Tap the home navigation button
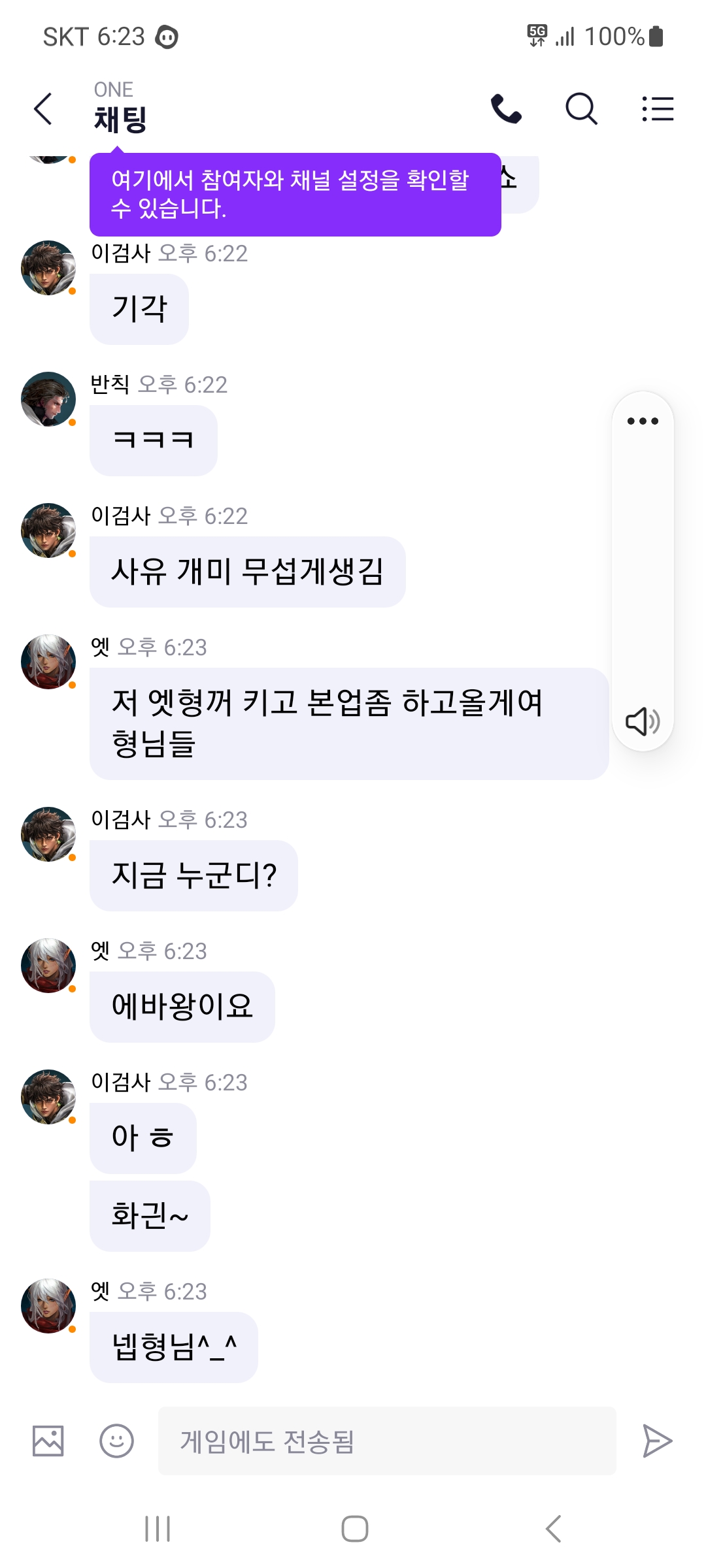The width and height of the screenshot is (706, 1568). [x=353, y=1528]
